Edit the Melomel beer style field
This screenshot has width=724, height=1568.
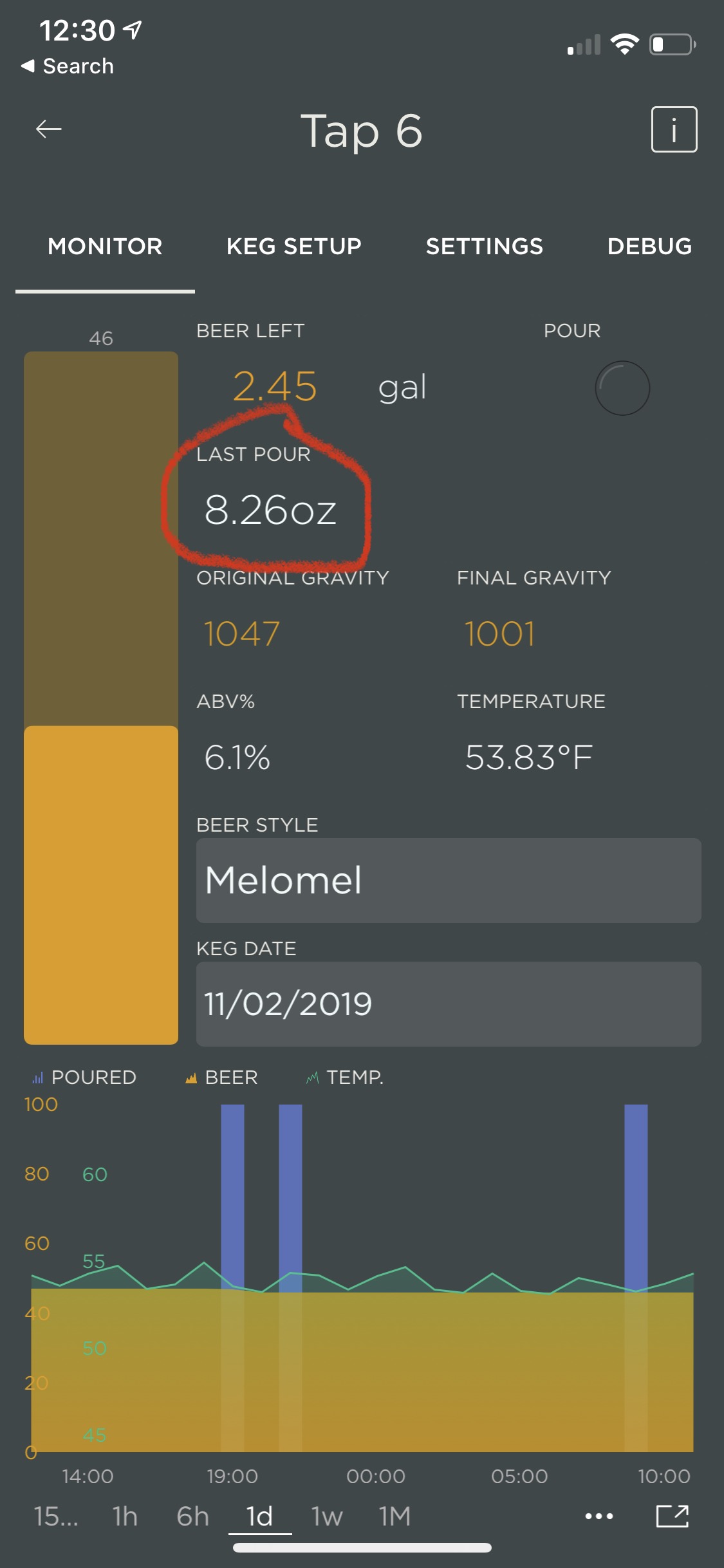pos(449,880)
